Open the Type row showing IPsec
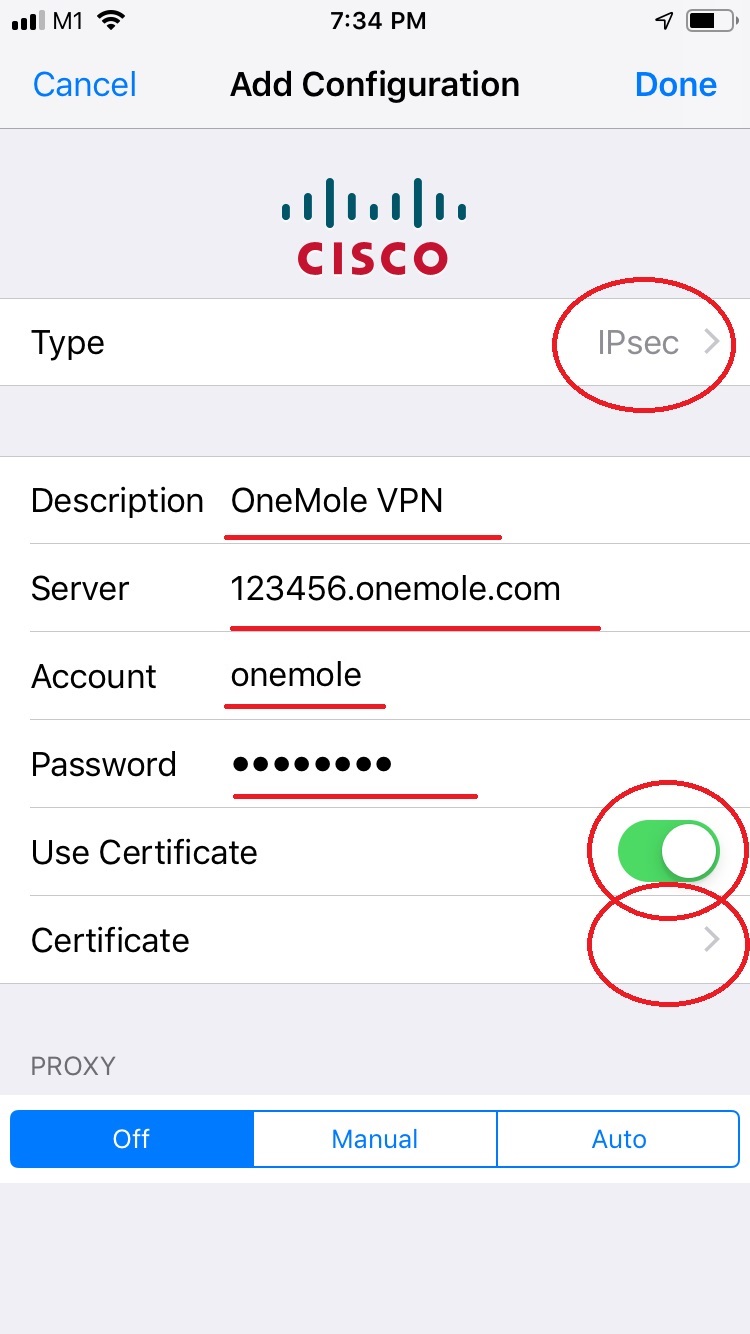 [375, 342]
